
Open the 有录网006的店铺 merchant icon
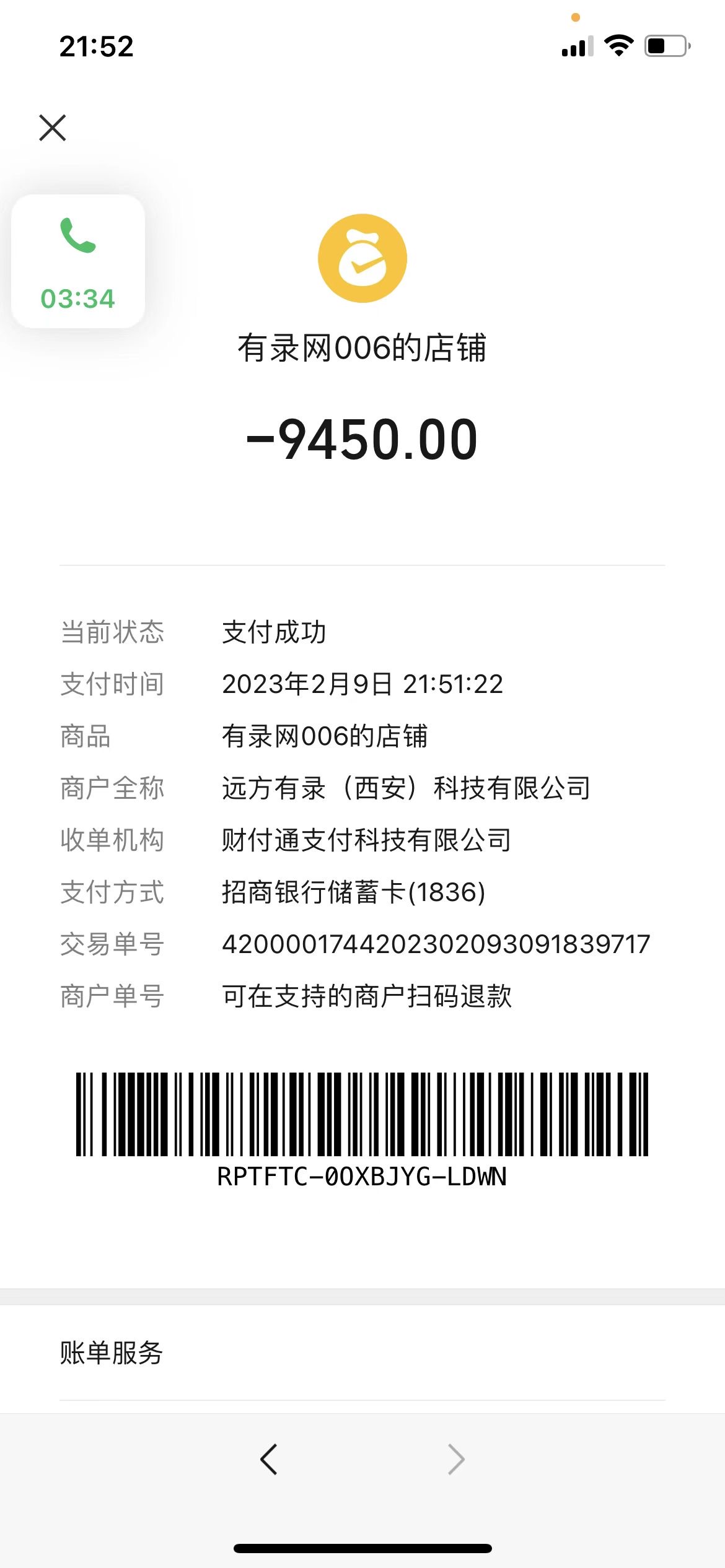pyautogui.click(x=362, y=258)
